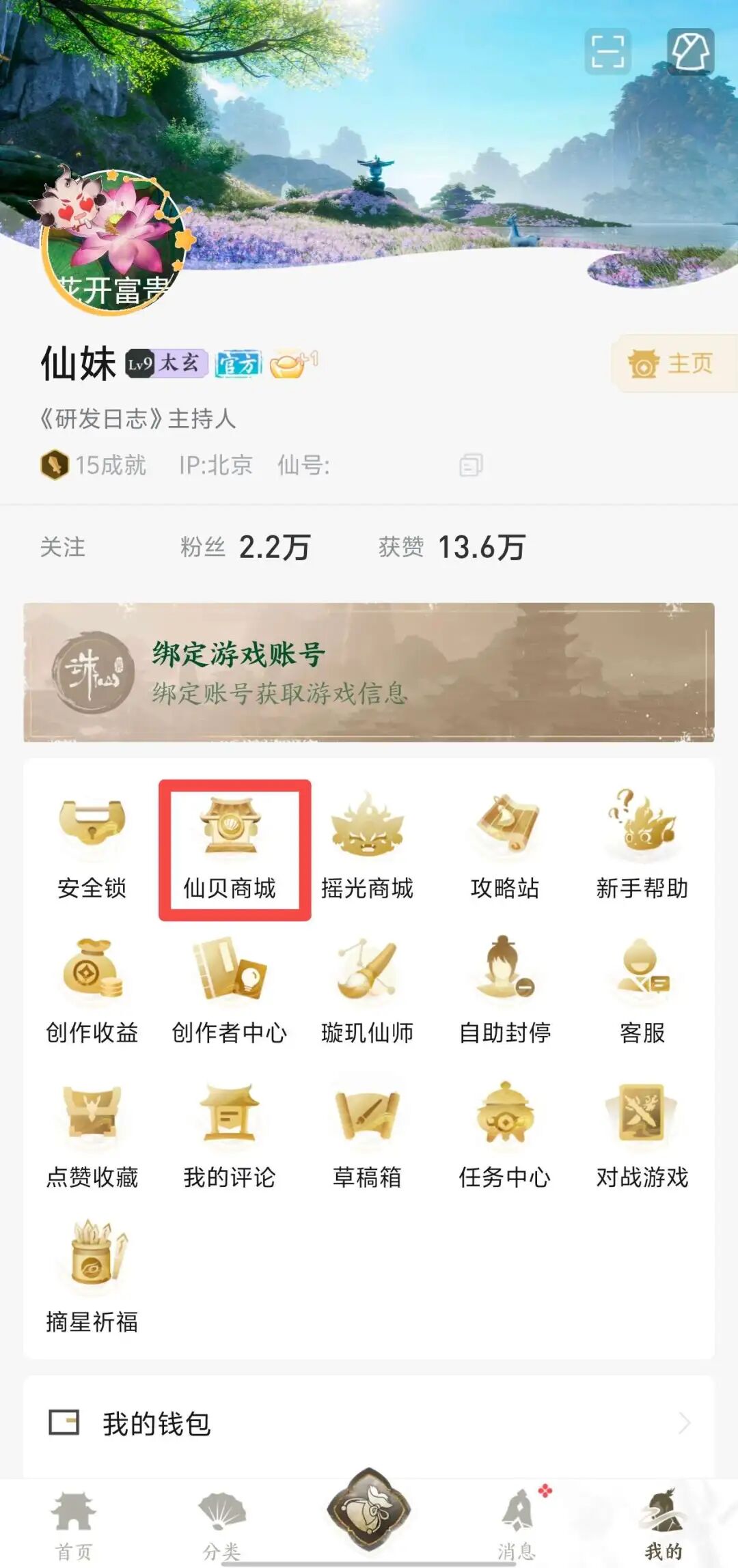Open 我的钱包 row
This screenshot has height=1568, width=738.
click(x=369, y=1423)
